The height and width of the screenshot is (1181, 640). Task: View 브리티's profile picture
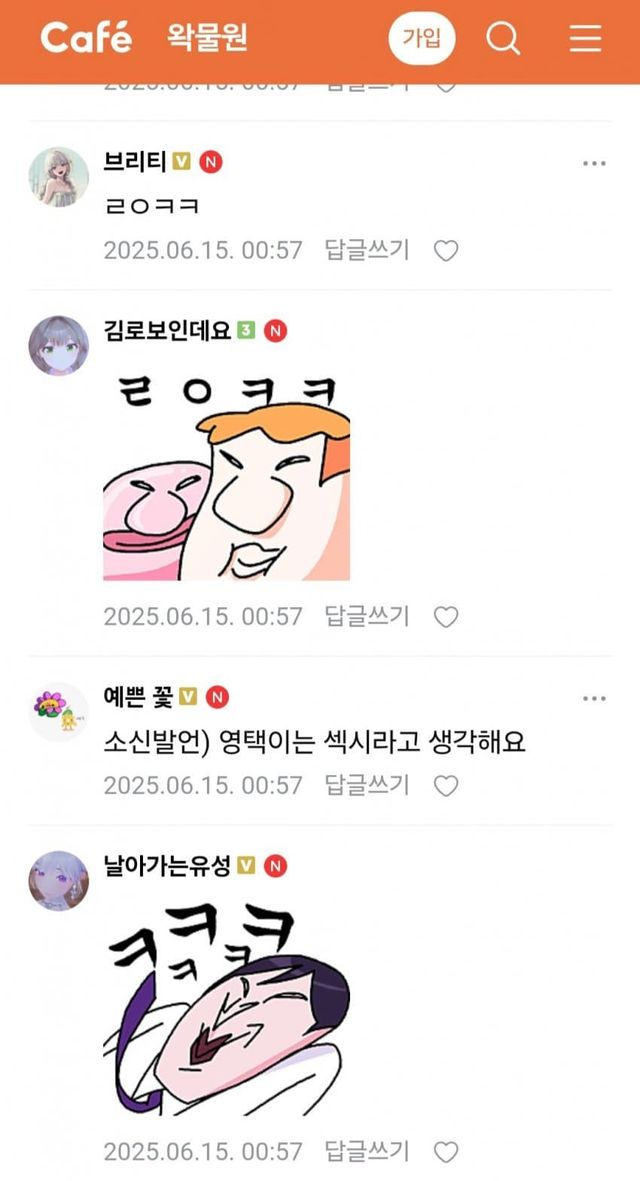58,178
